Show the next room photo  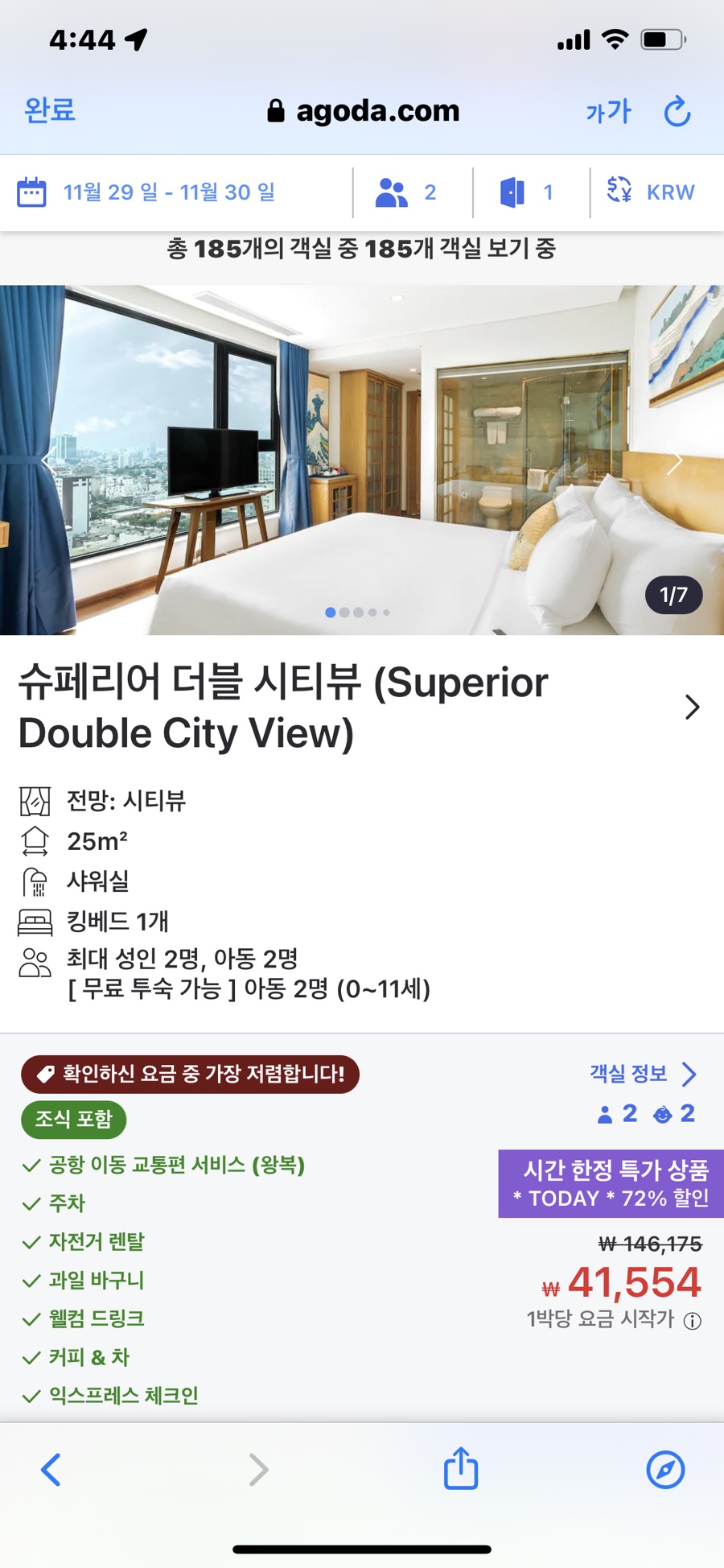pos(674,461)
